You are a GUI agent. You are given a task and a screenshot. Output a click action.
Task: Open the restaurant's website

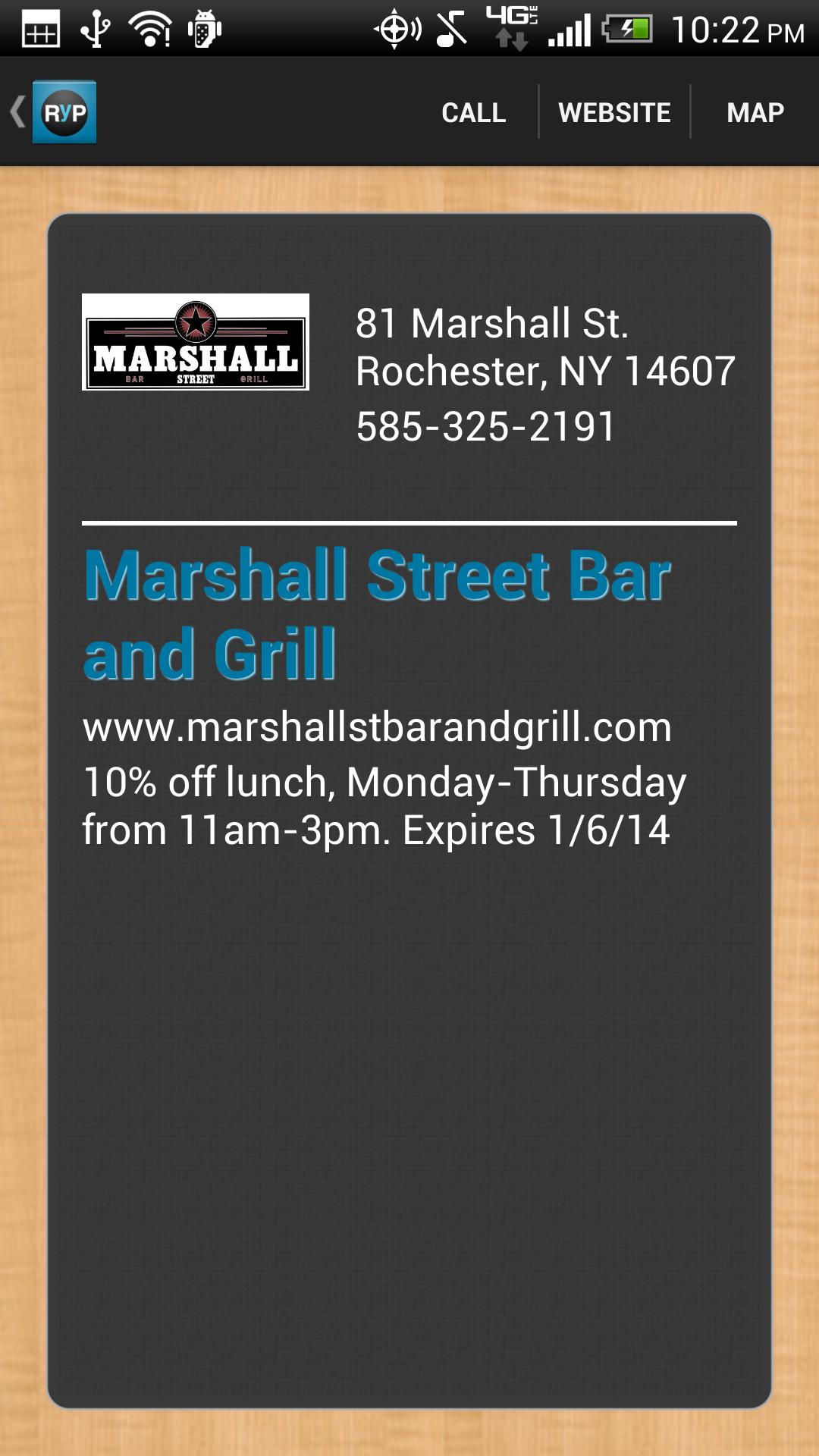tap(614, 112)
